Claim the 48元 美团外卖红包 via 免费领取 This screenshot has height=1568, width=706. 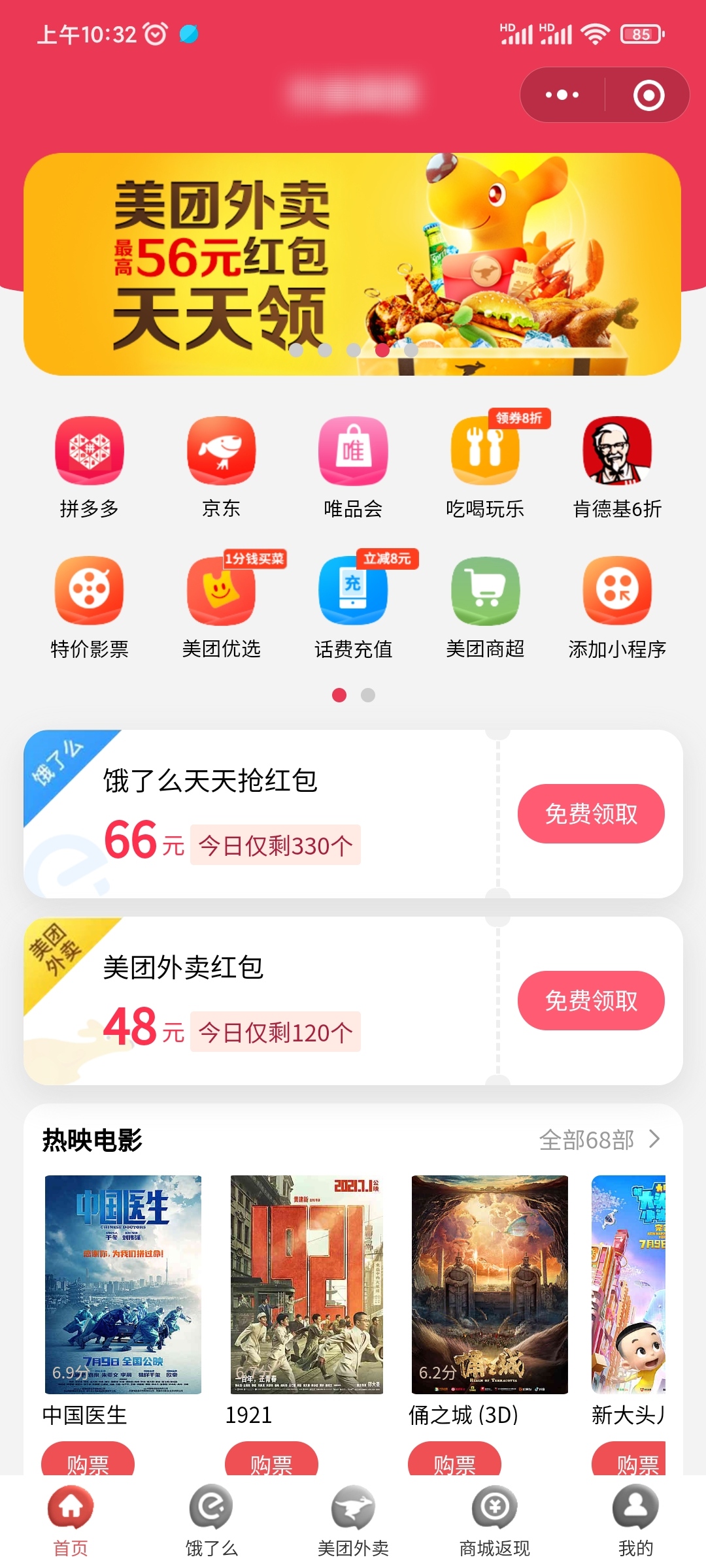click(x=590, y=1001)
